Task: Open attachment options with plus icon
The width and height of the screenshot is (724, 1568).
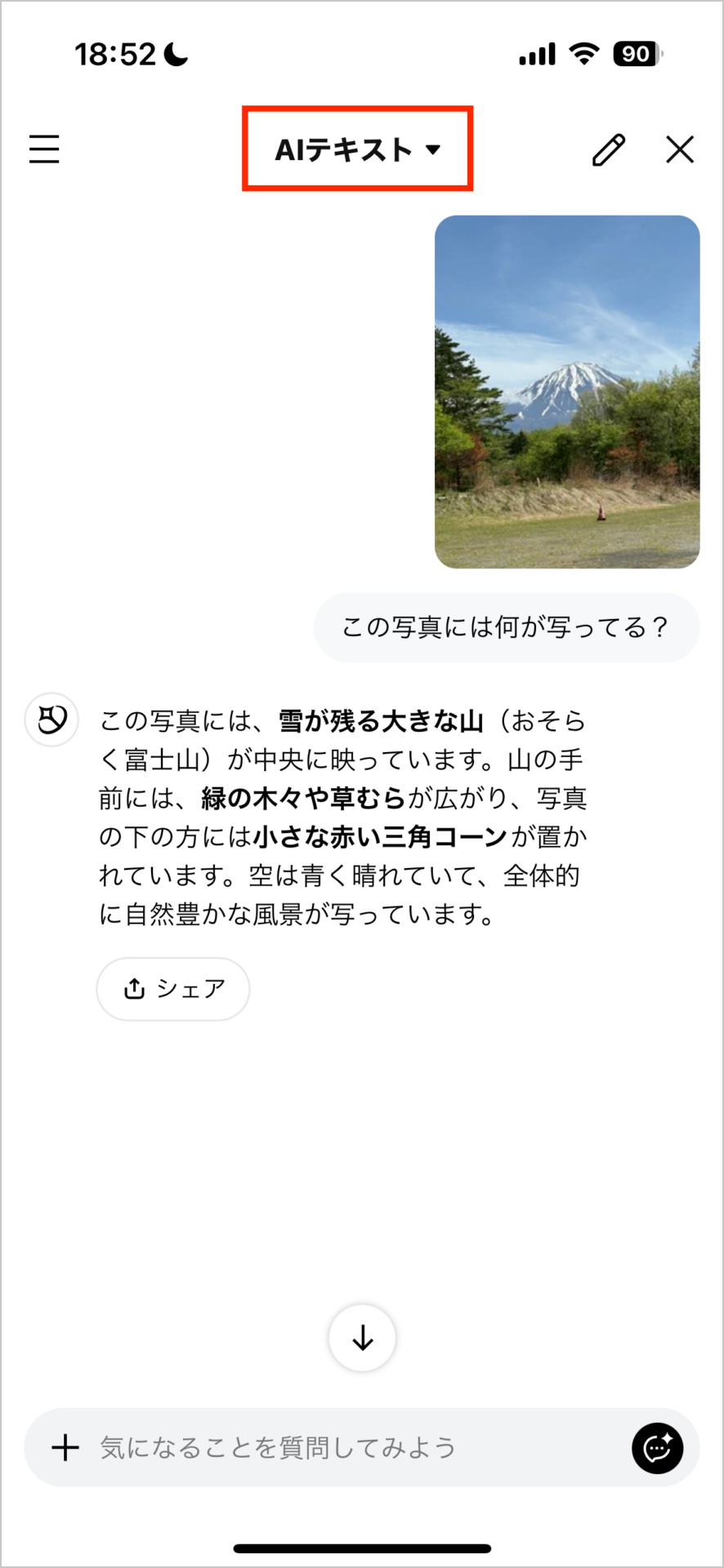Action: pos(65,1448)
